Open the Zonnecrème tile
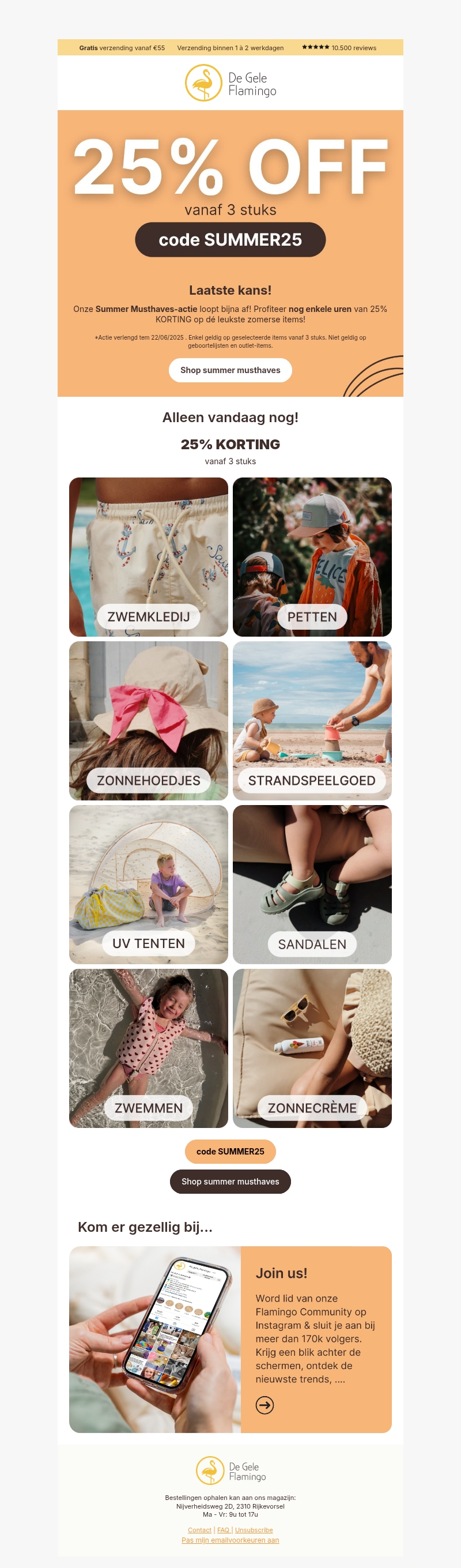The width and height of the screenshot is (461, 1568). coord(312,1048)
